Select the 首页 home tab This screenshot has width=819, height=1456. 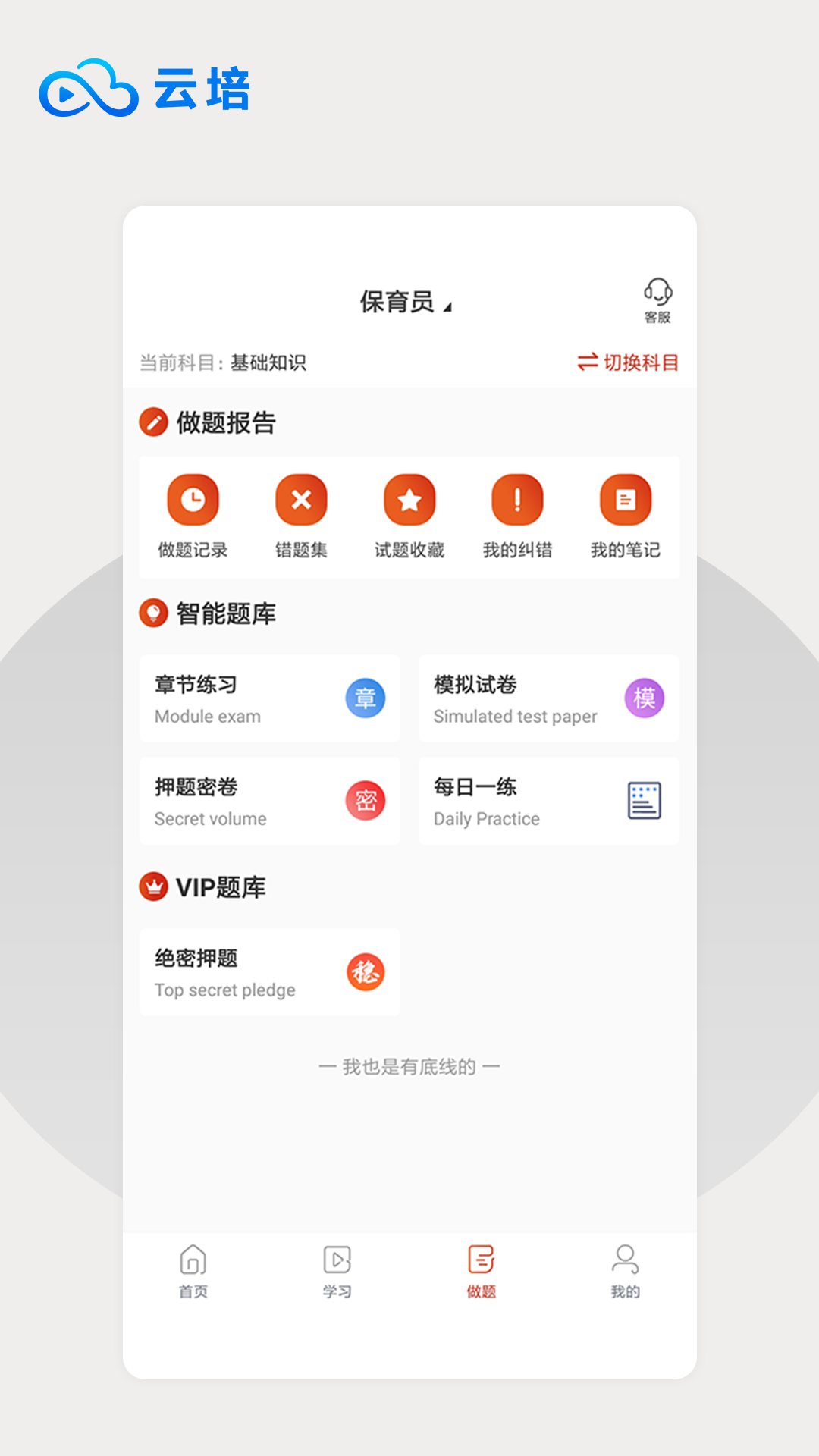coord(193,1268)
